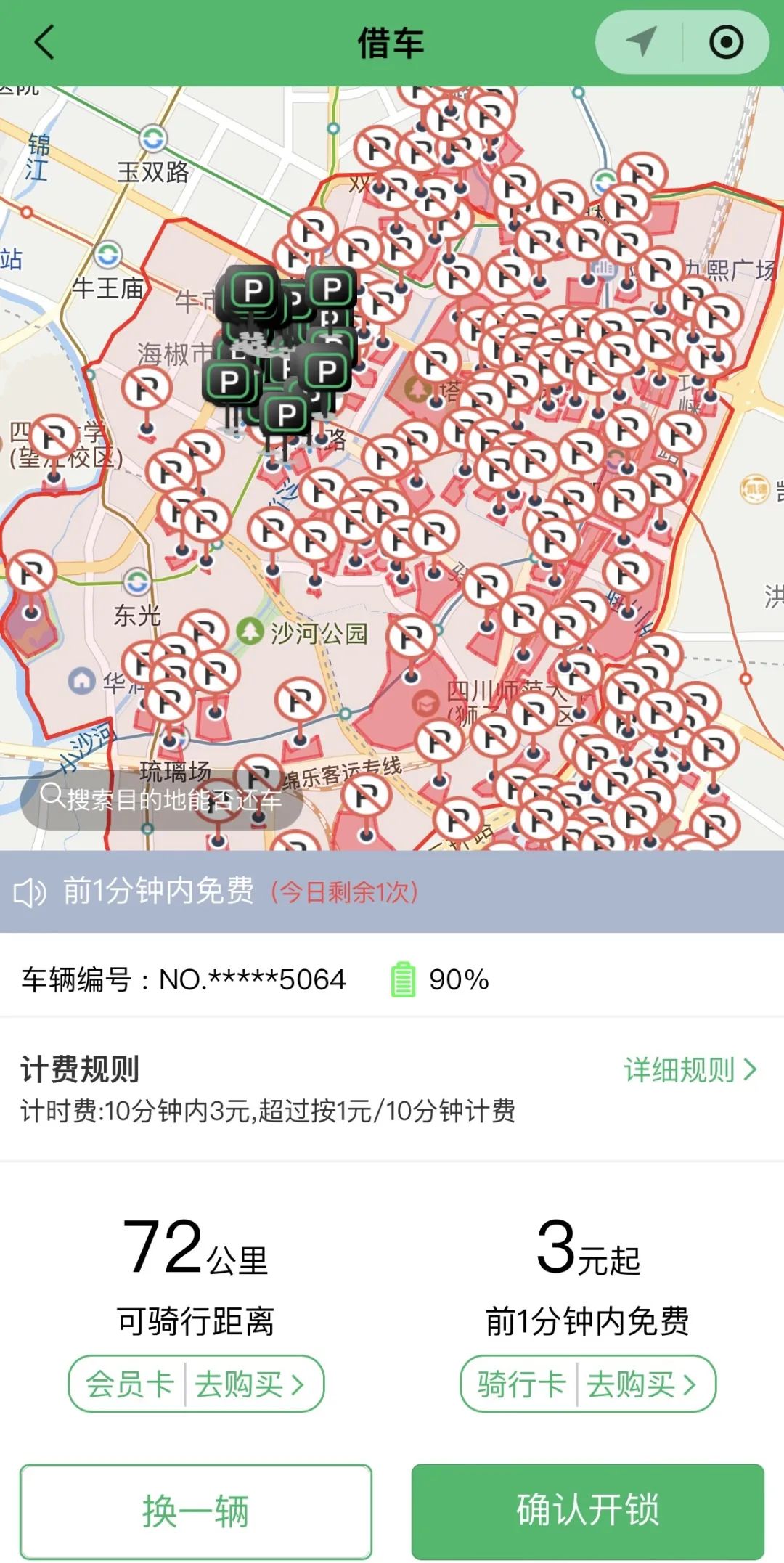Open 详细规则 billing details
The width and height of the screenshot is (784, 1563).
click(690, 1069)
